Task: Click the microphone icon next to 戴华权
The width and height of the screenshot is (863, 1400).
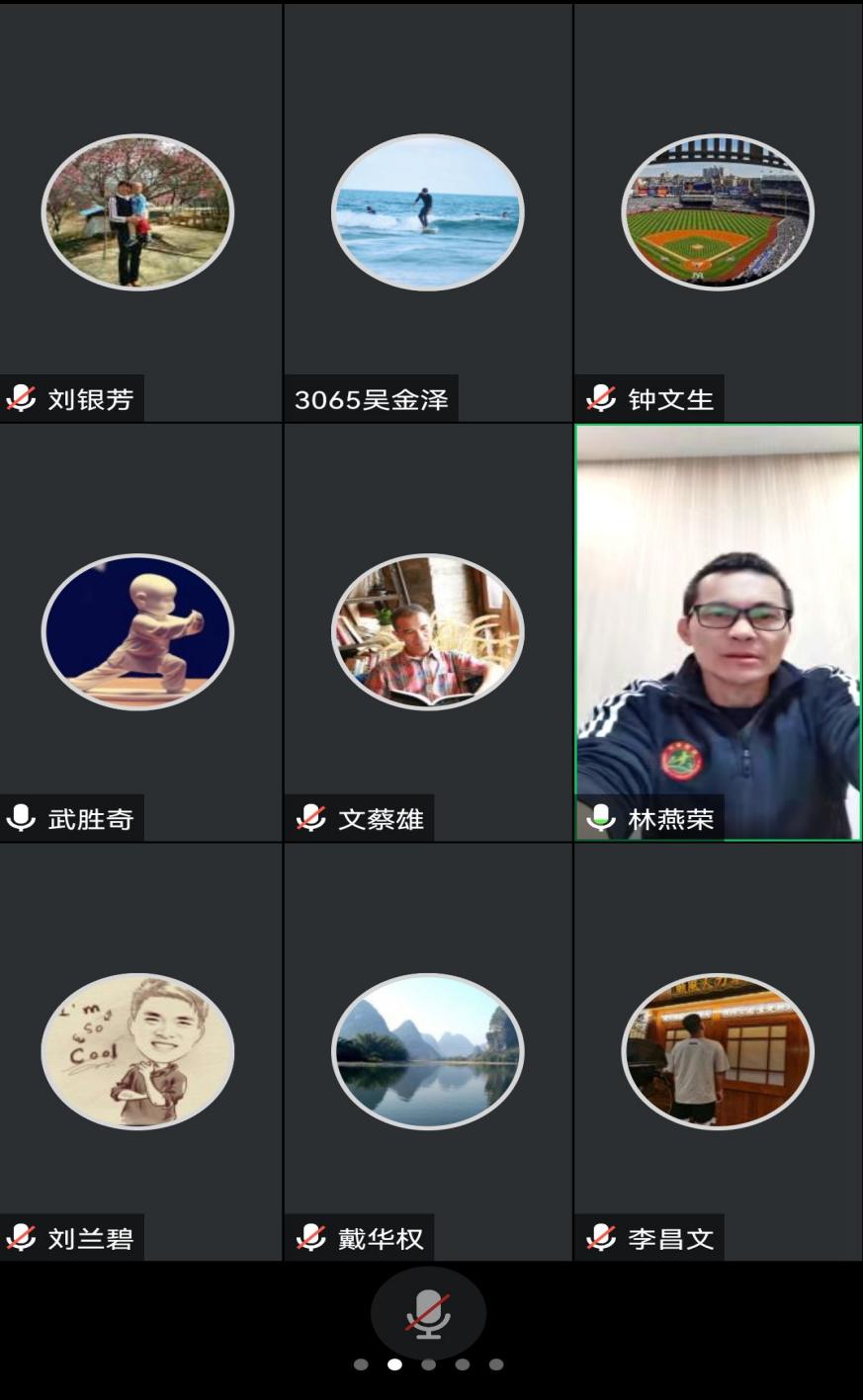Action: coord(310,1236)
